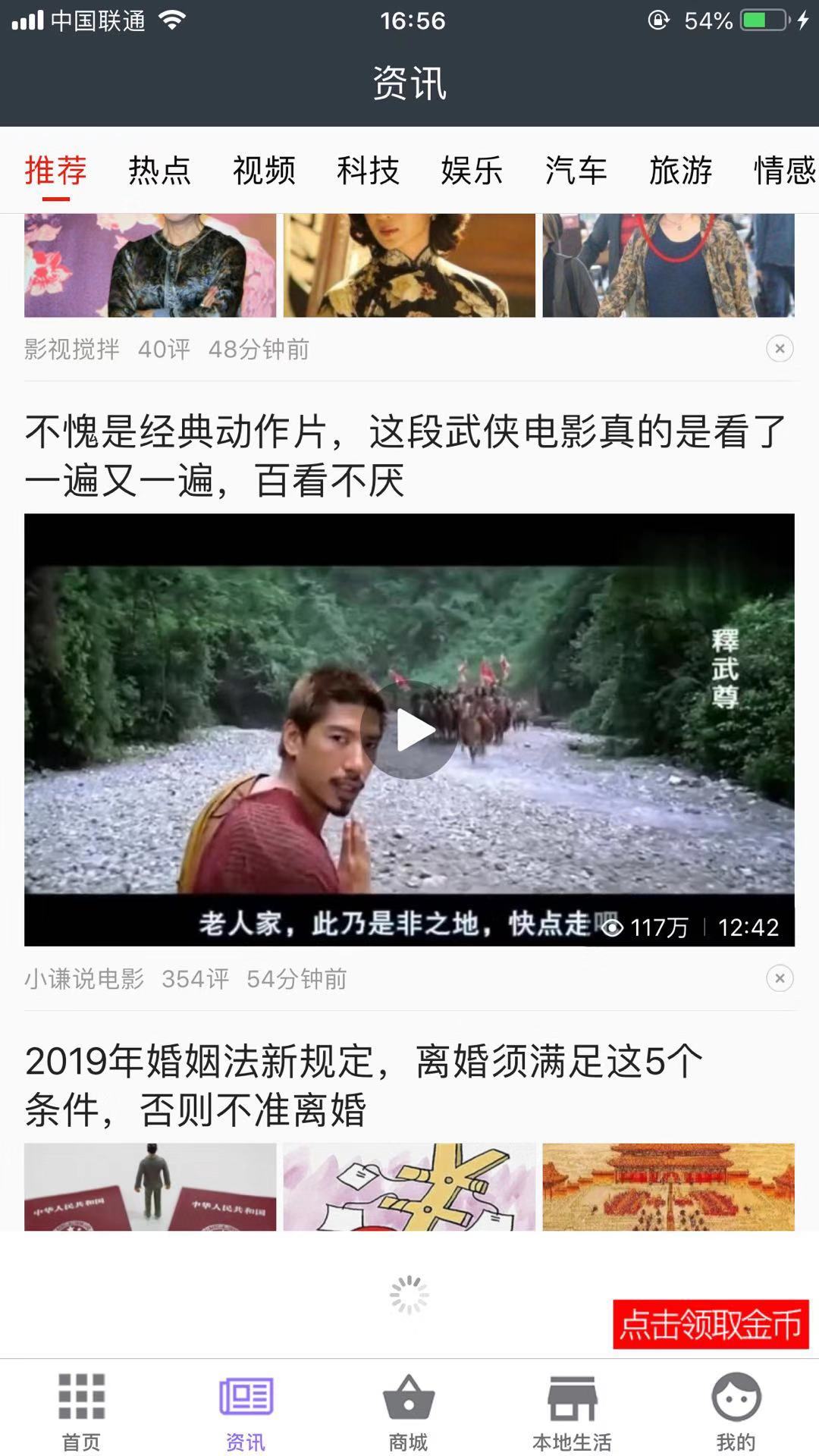Go to the 首页 tab
Image resolution: width=819 pixels, height=1456 pixels.
[81, 1410]
